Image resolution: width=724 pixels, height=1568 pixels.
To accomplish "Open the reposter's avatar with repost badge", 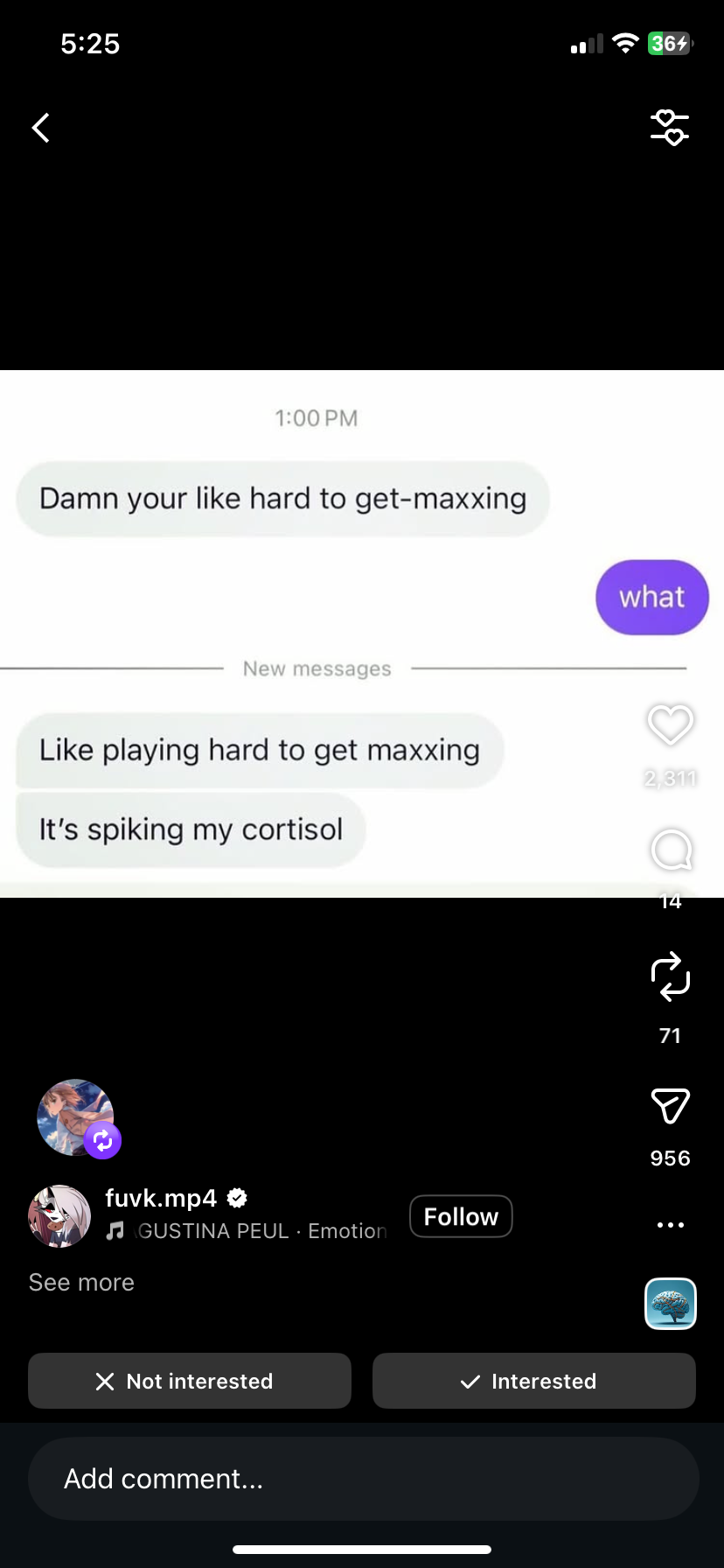I will coord(76,1117).
